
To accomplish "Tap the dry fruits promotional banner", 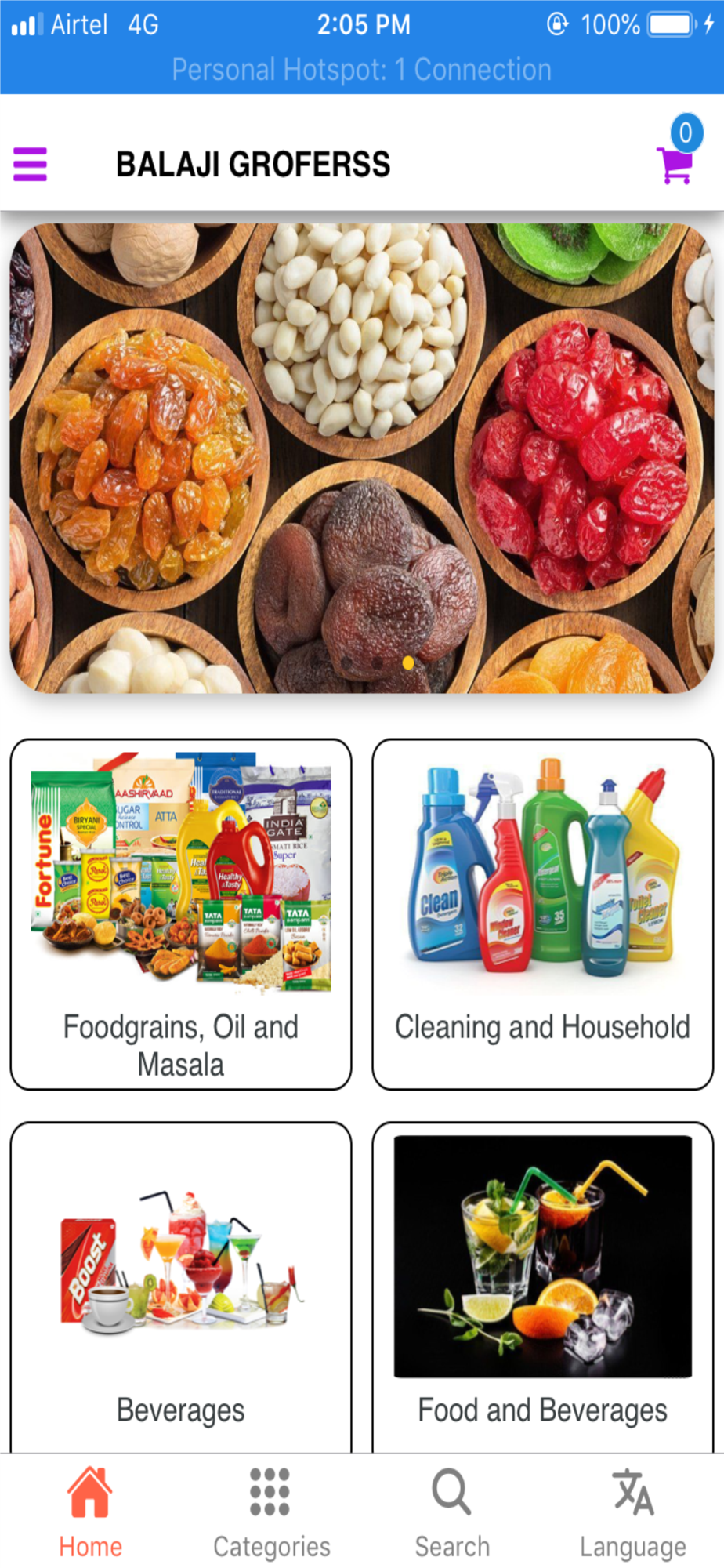I will (362, 458).
